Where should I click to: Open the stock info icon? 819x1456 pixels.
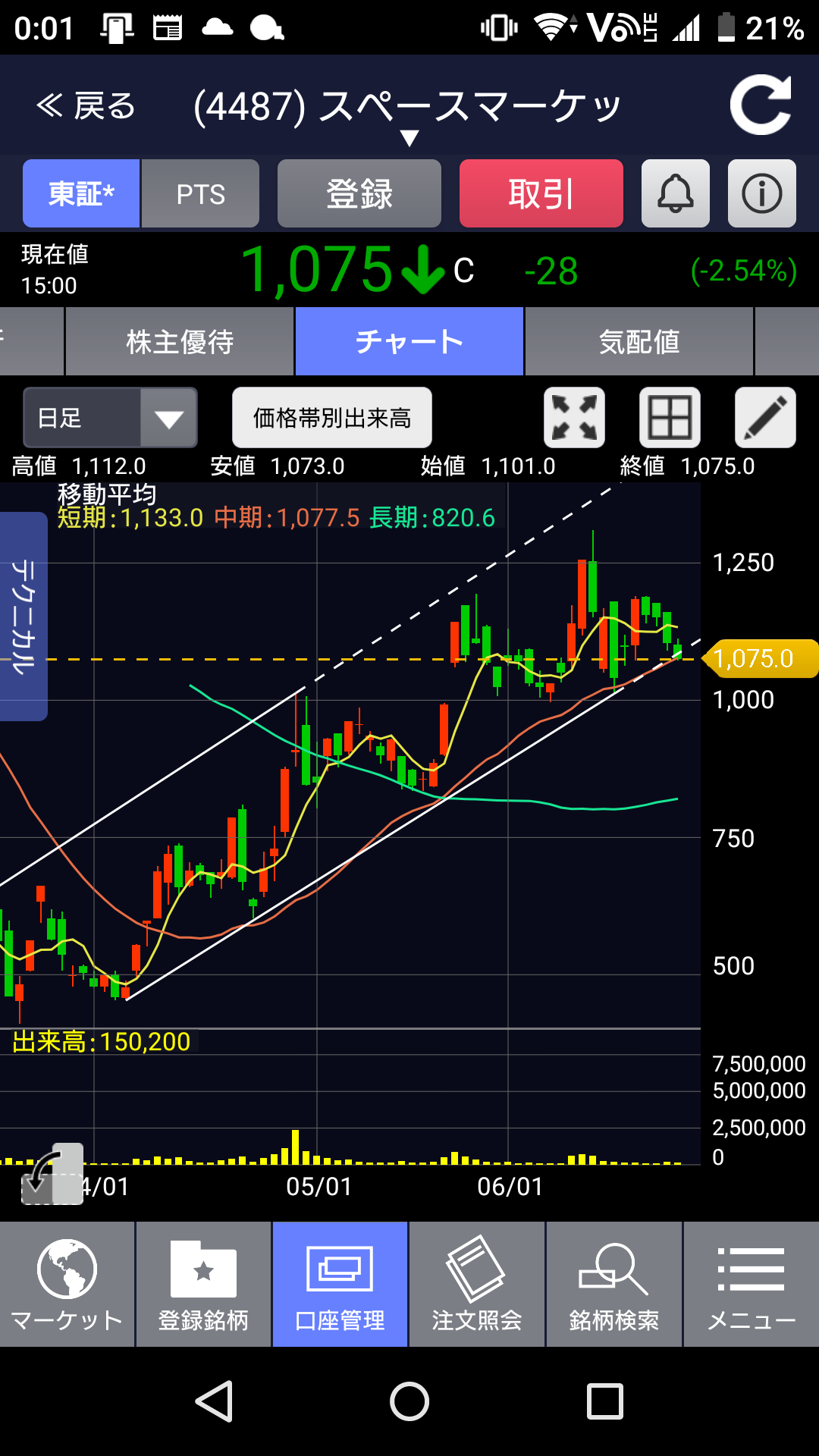click(762, 194)
